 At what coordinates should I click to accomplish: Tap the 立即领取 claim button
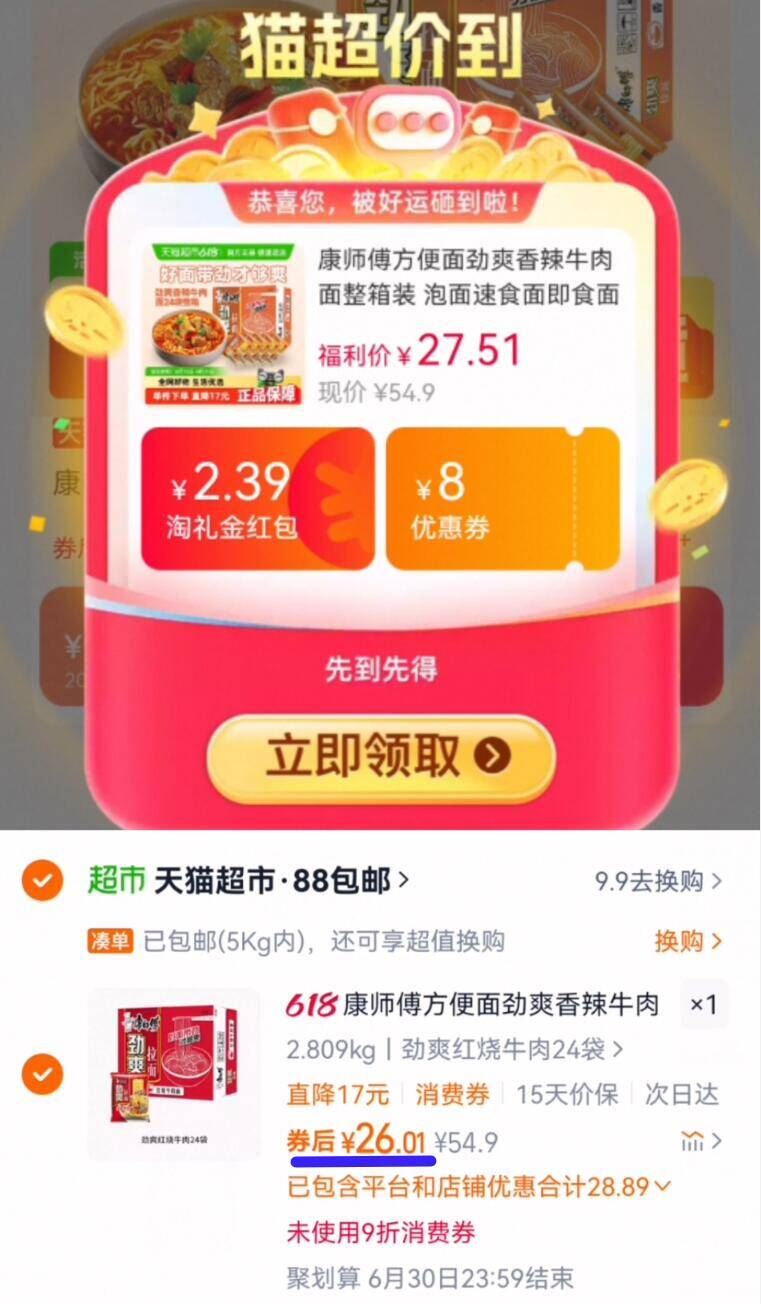[380, 757]
